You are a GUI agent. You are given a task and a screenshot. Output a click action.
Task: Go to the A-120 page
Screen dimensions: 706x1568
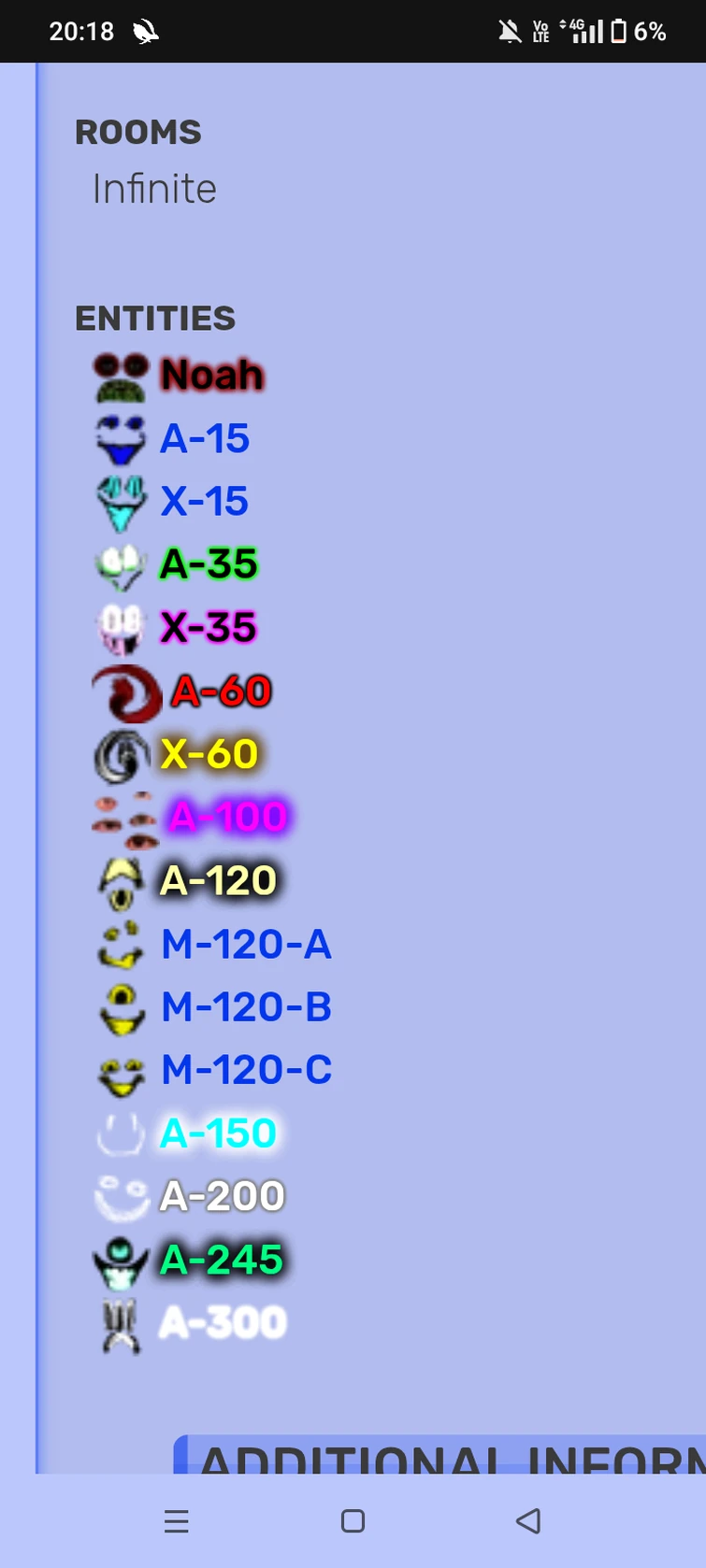pos(219,880)
